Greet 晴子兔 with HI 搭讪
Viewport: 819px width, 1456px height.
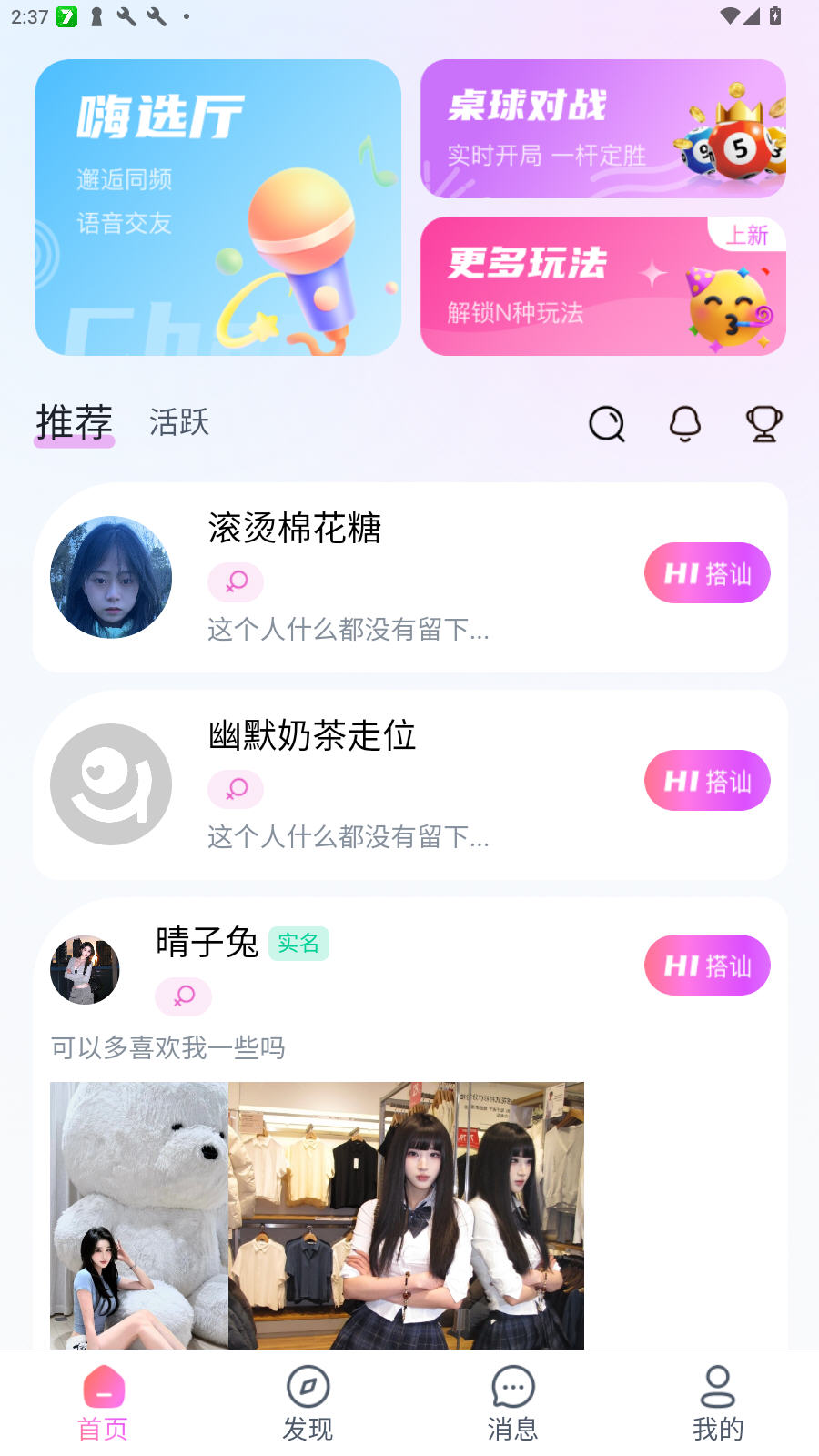[707, 966]
